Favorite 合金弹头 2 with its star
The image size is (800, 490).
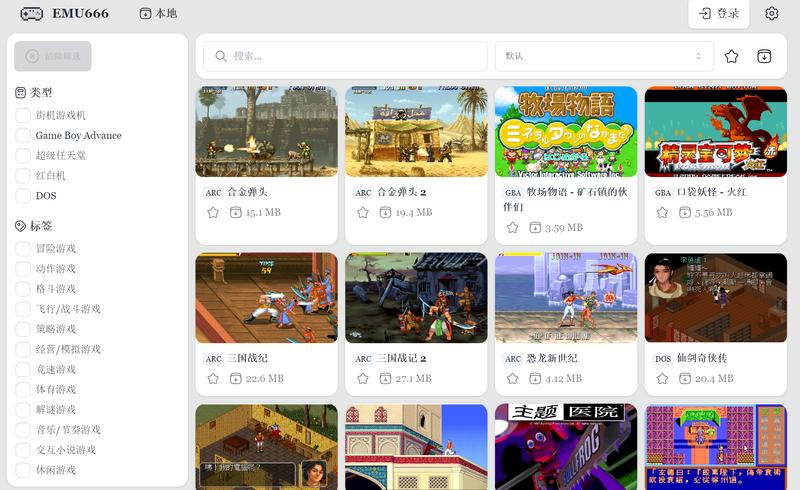pos(362,213)
